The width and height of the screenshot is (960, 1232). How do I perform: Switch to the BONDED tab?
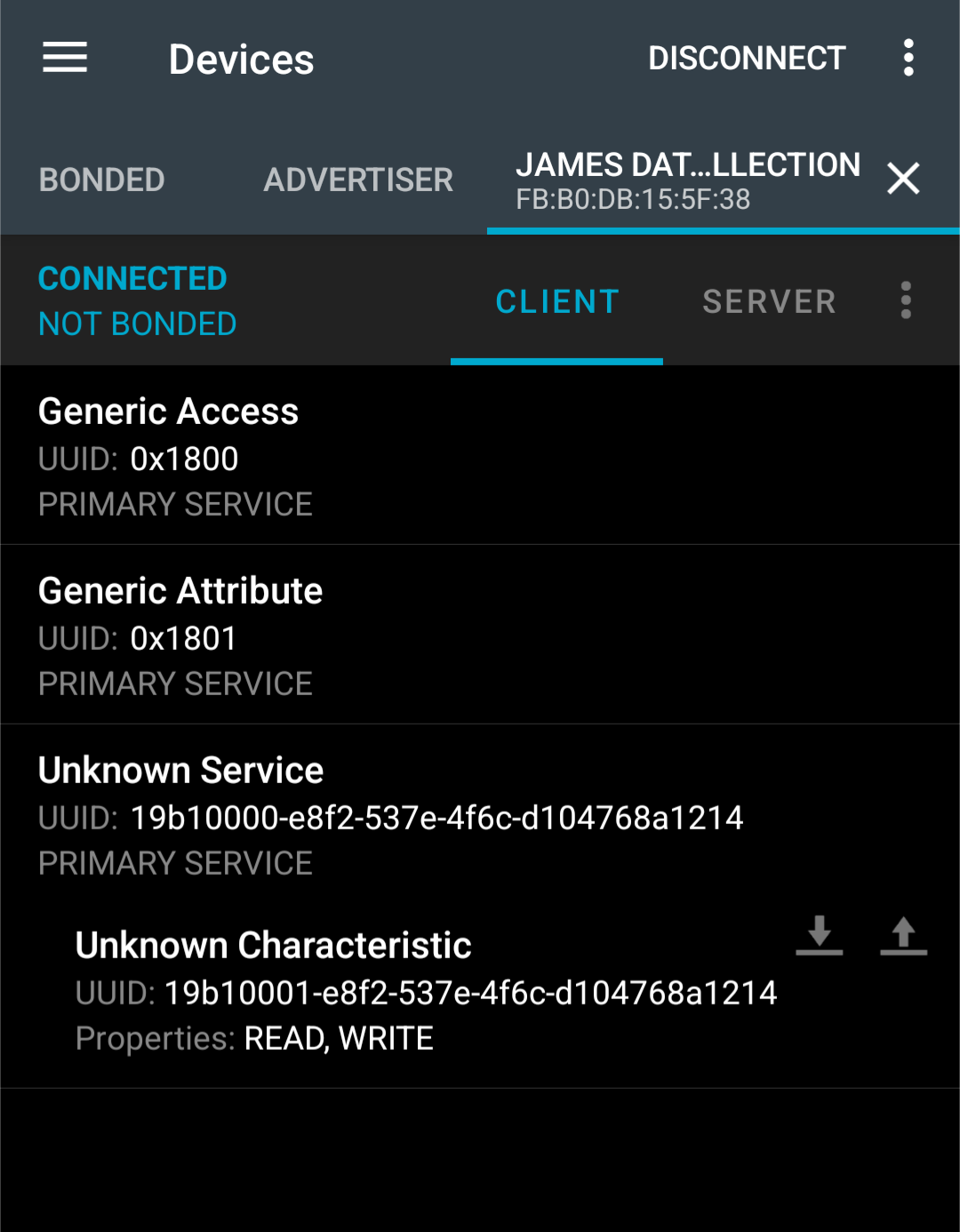(100, 179)
